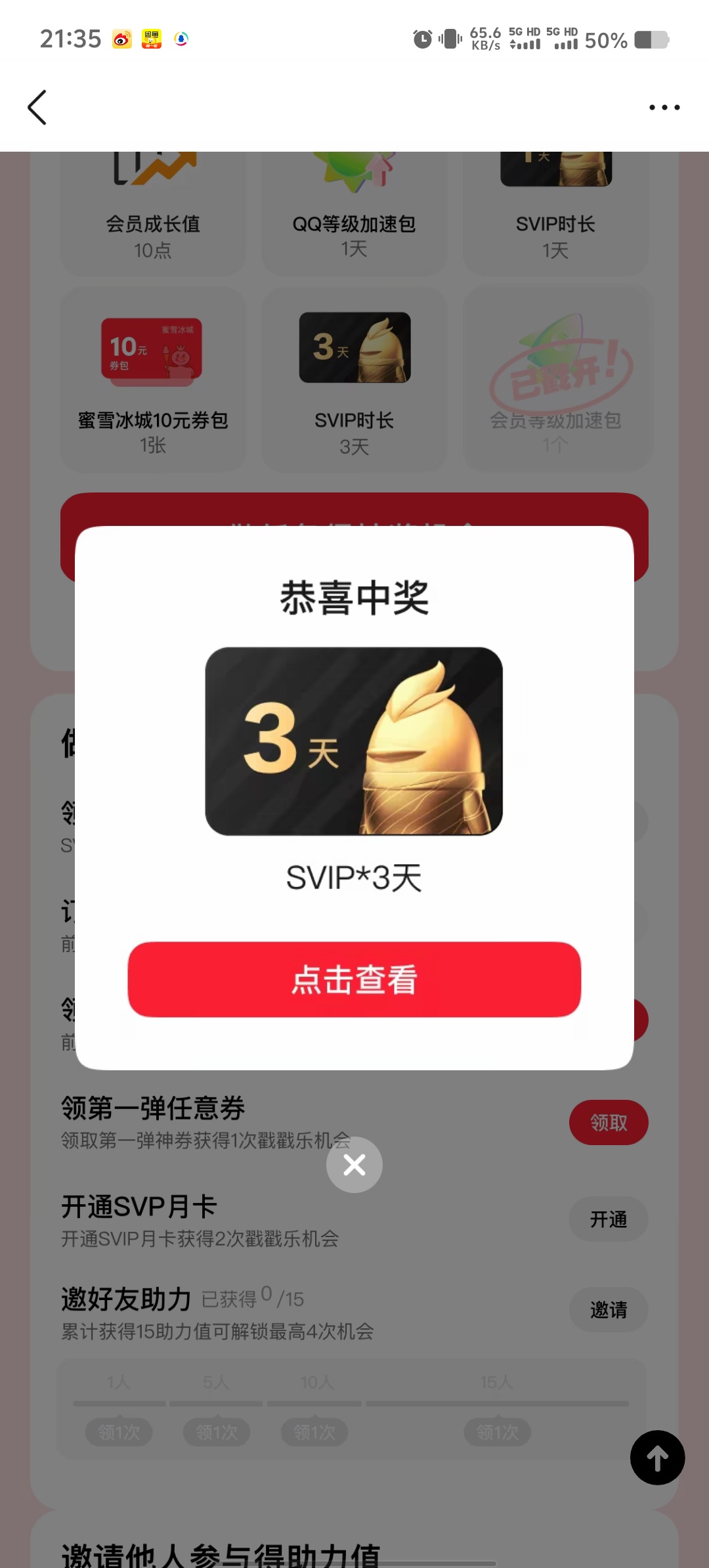Screen dimensions: 709x1568
Task: Tap the Weibo icon in the status bar
Action: pos(121,39)
